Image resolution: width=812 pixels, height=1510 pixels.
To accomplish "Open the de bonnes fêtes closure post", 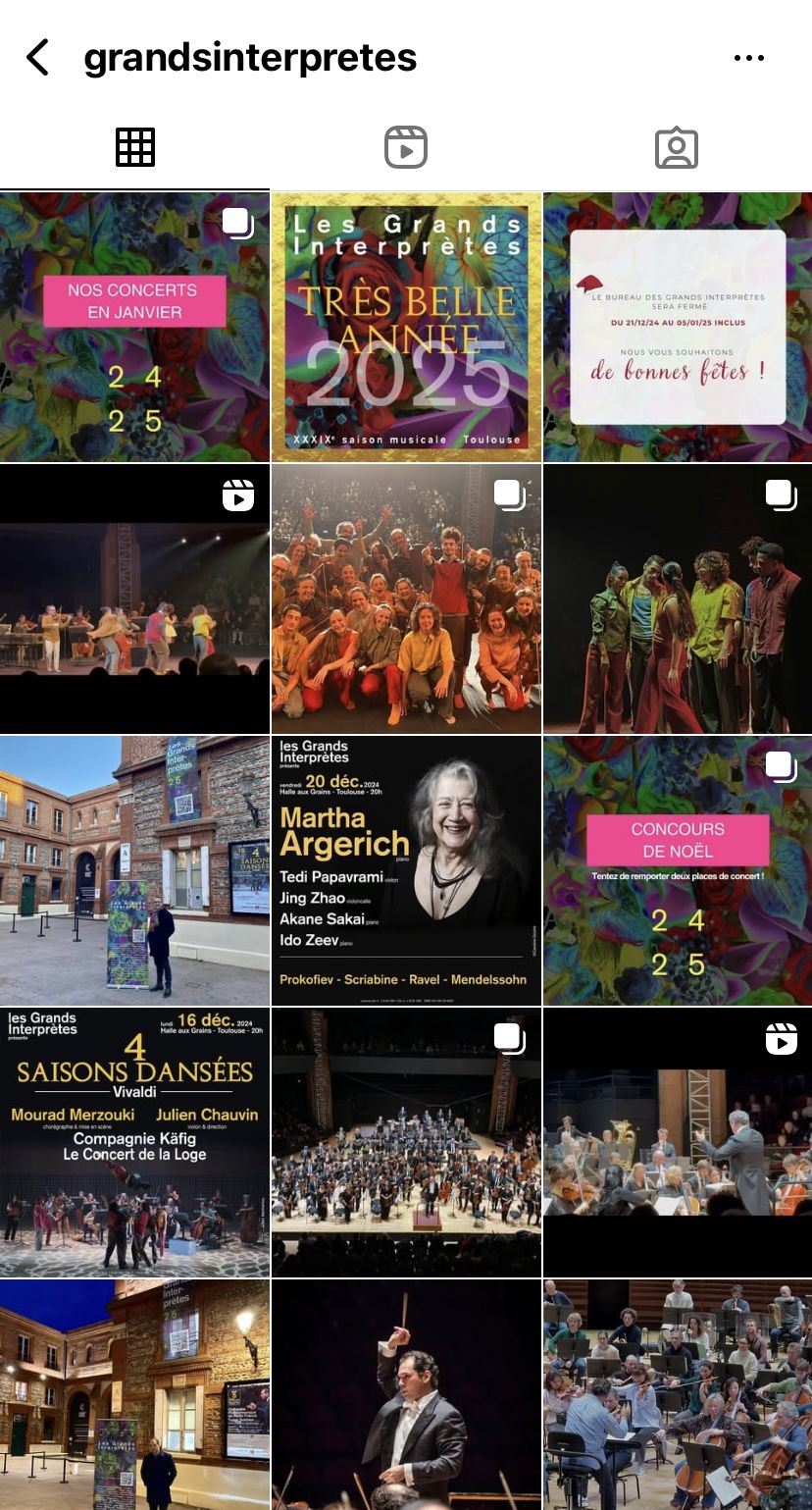I will 678,327.
